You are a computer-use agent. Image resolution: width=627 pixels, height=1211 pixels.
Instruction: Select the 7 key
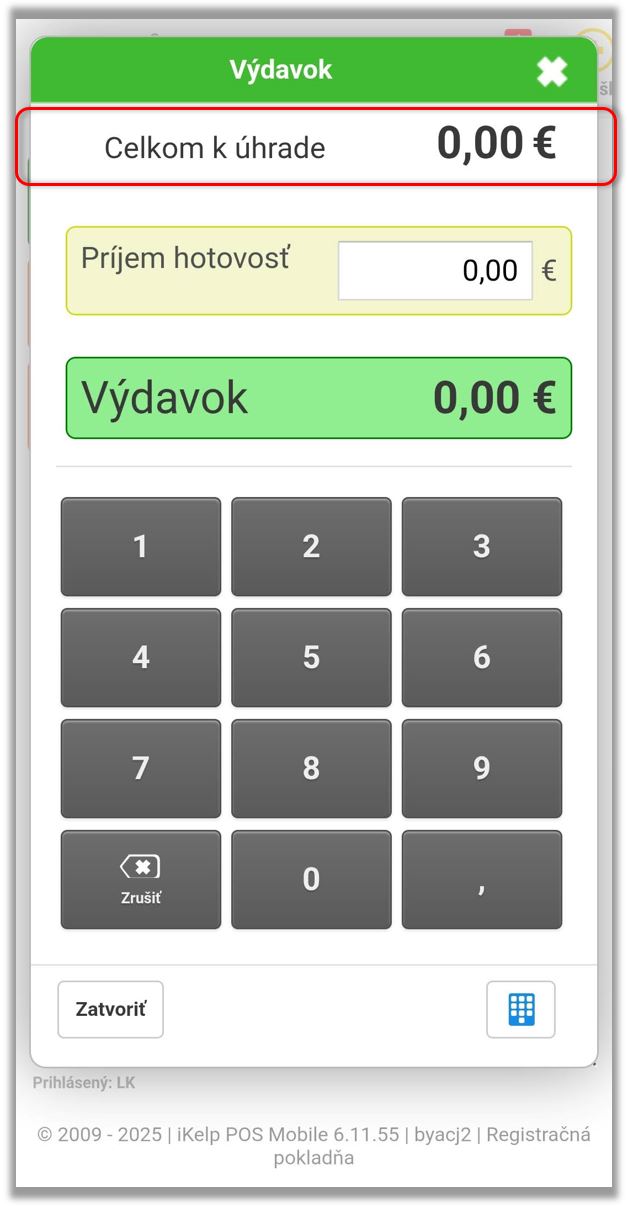(141, 768)
